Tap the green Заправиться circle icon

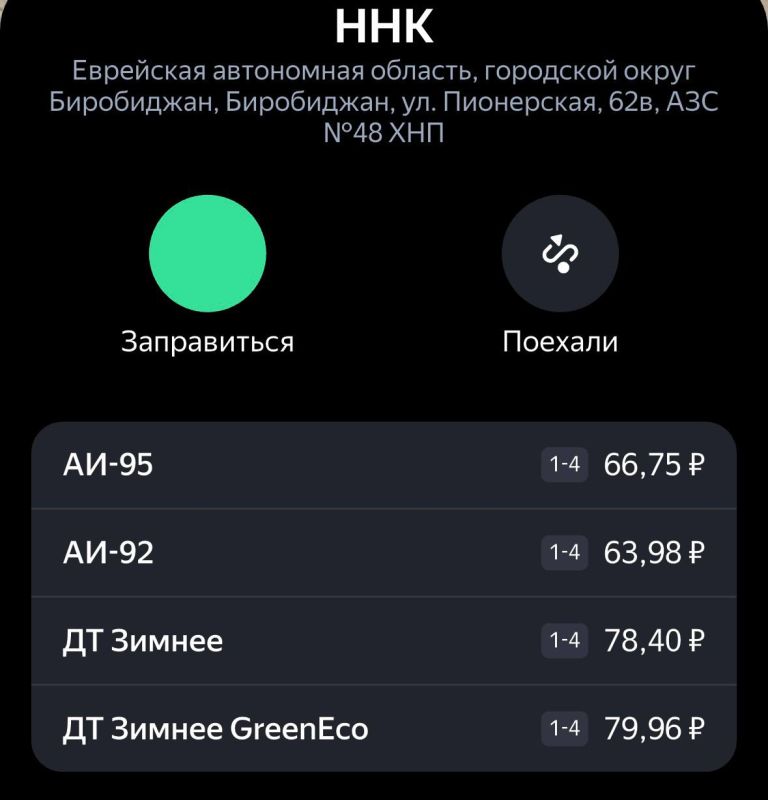coord(207,253)
